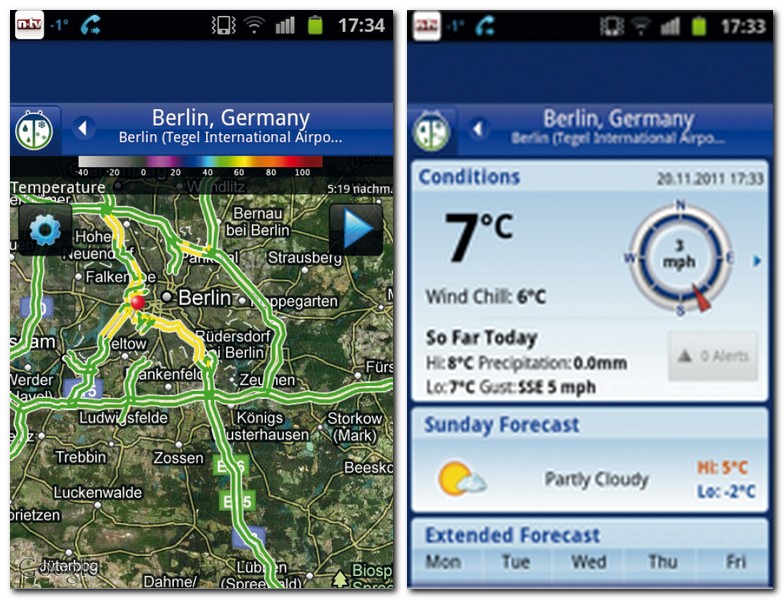This screenshot has height=600, width=784.
Task: Tap the arrow right of the wind compass
Action: [x=757, y=261]
